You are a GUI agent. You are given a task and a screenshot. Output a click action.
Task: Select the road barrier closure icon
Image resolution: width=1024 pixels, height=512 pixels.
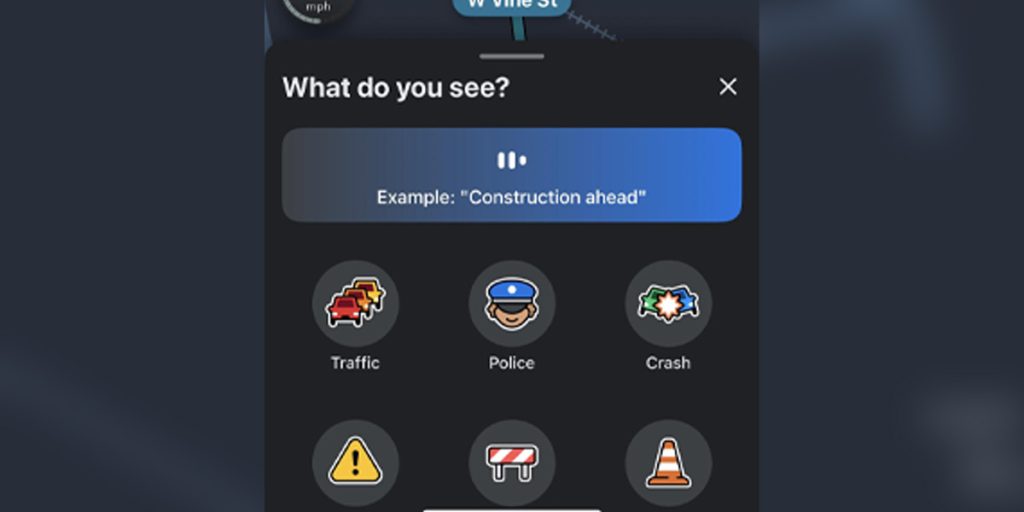[x=511, y=463]
